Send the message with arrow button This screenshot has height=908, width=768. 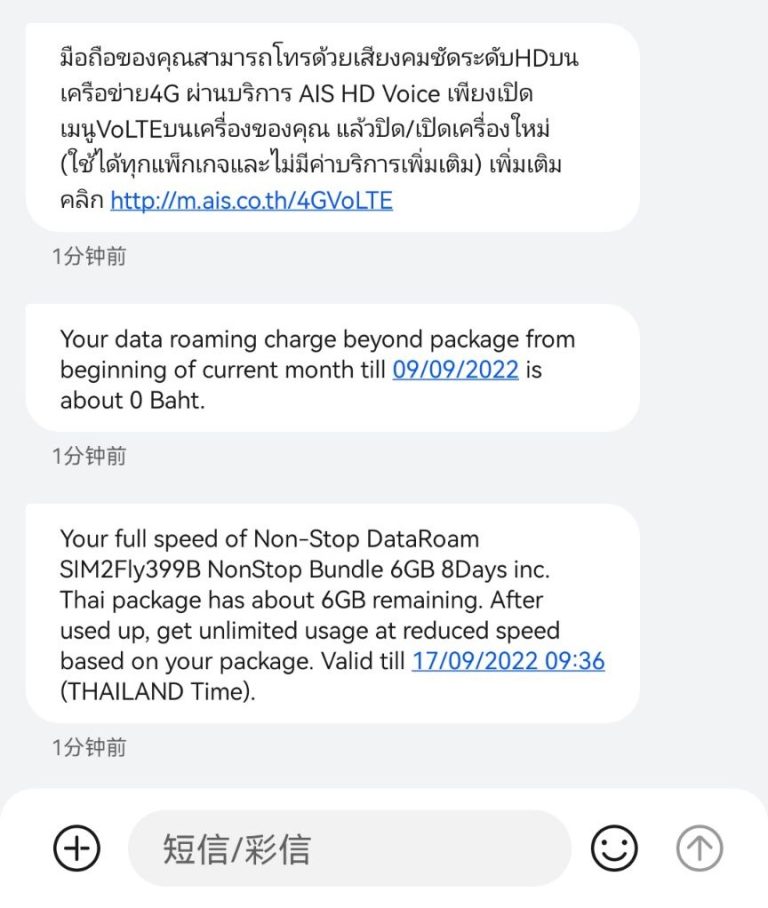699,849
